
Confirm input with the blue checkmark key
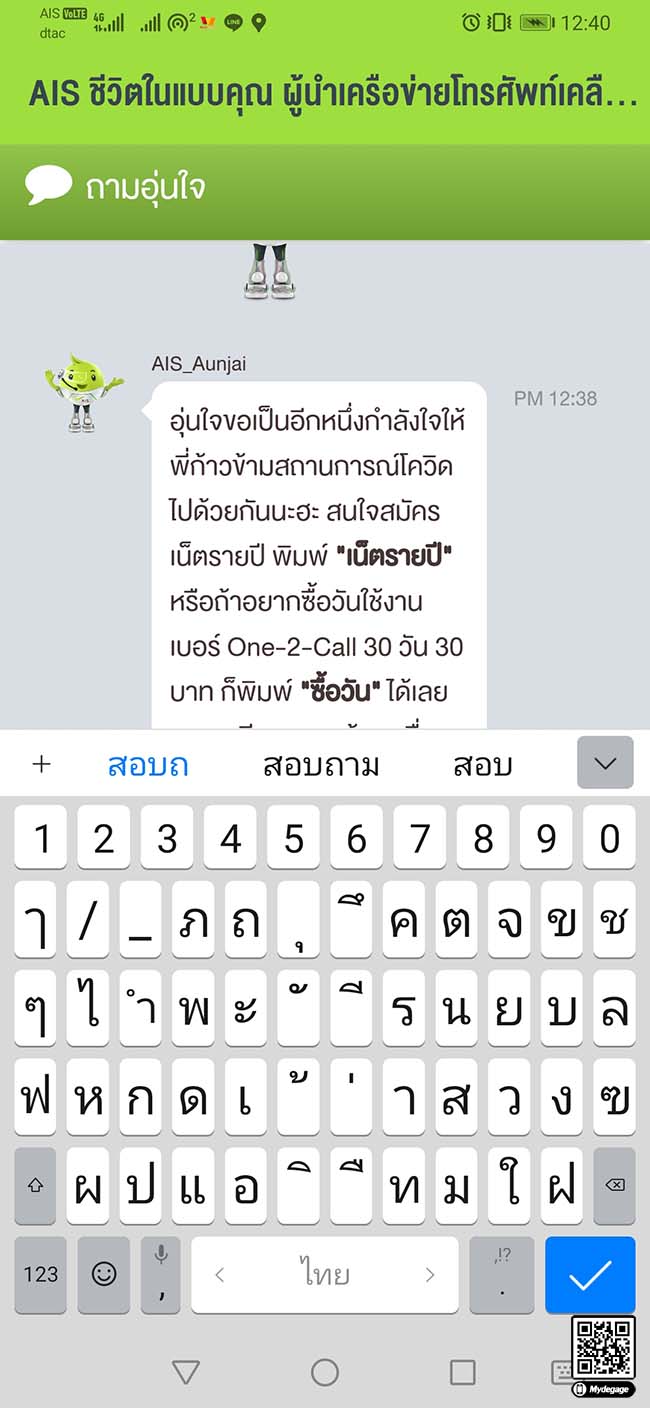point(590,1275)
